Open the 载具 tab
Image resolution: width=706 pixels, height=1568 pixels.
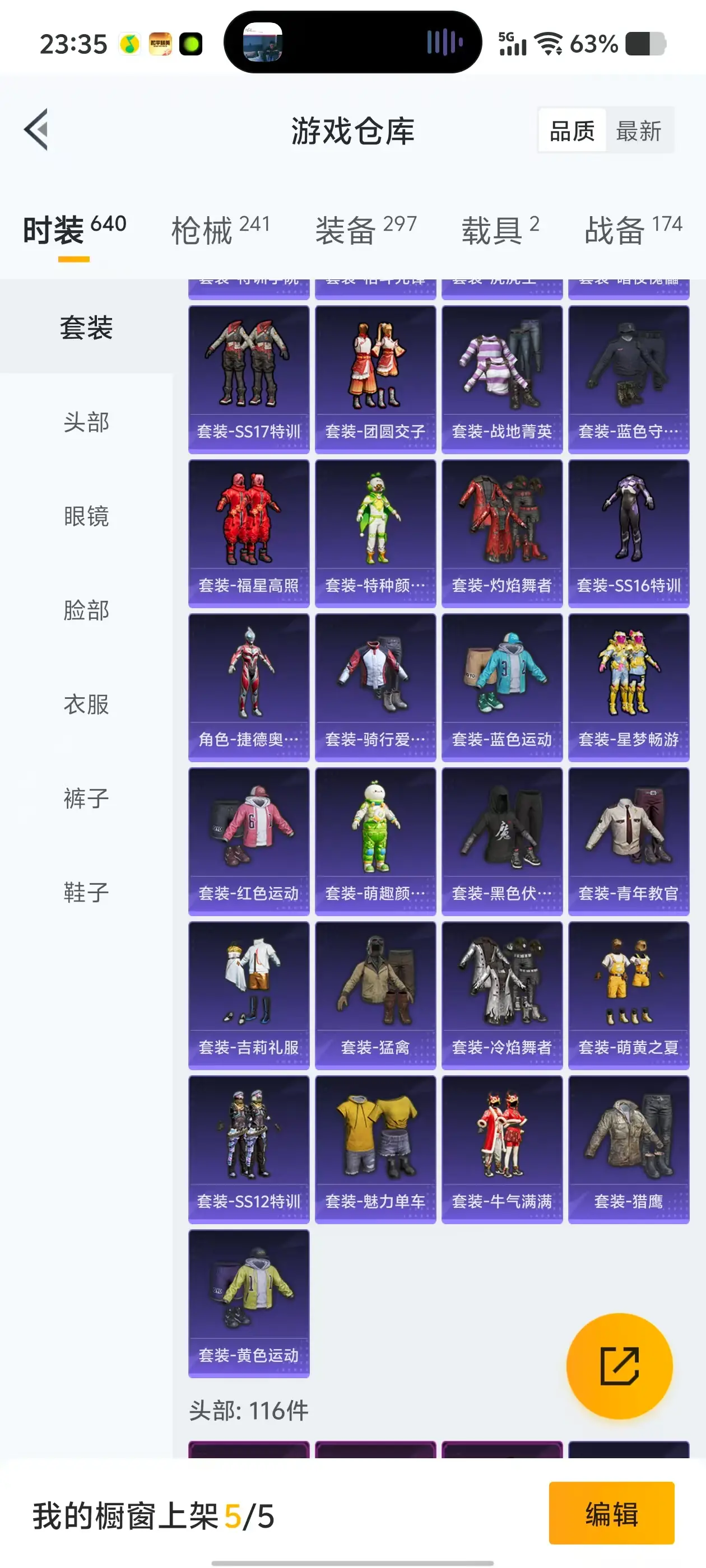[500, 230]
